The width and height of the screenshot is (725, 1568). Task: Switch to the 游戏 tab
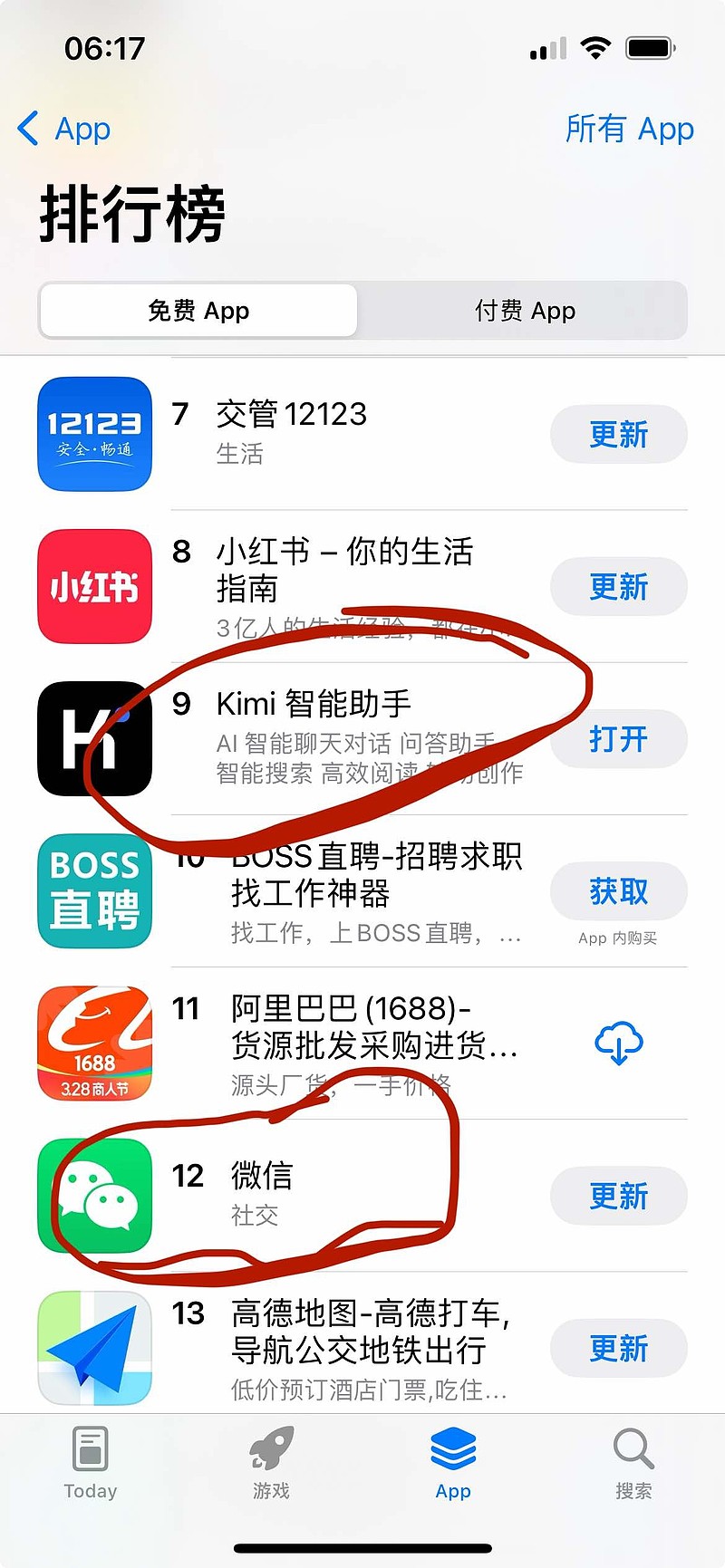pyautogui.click(x=271, y=1463)
